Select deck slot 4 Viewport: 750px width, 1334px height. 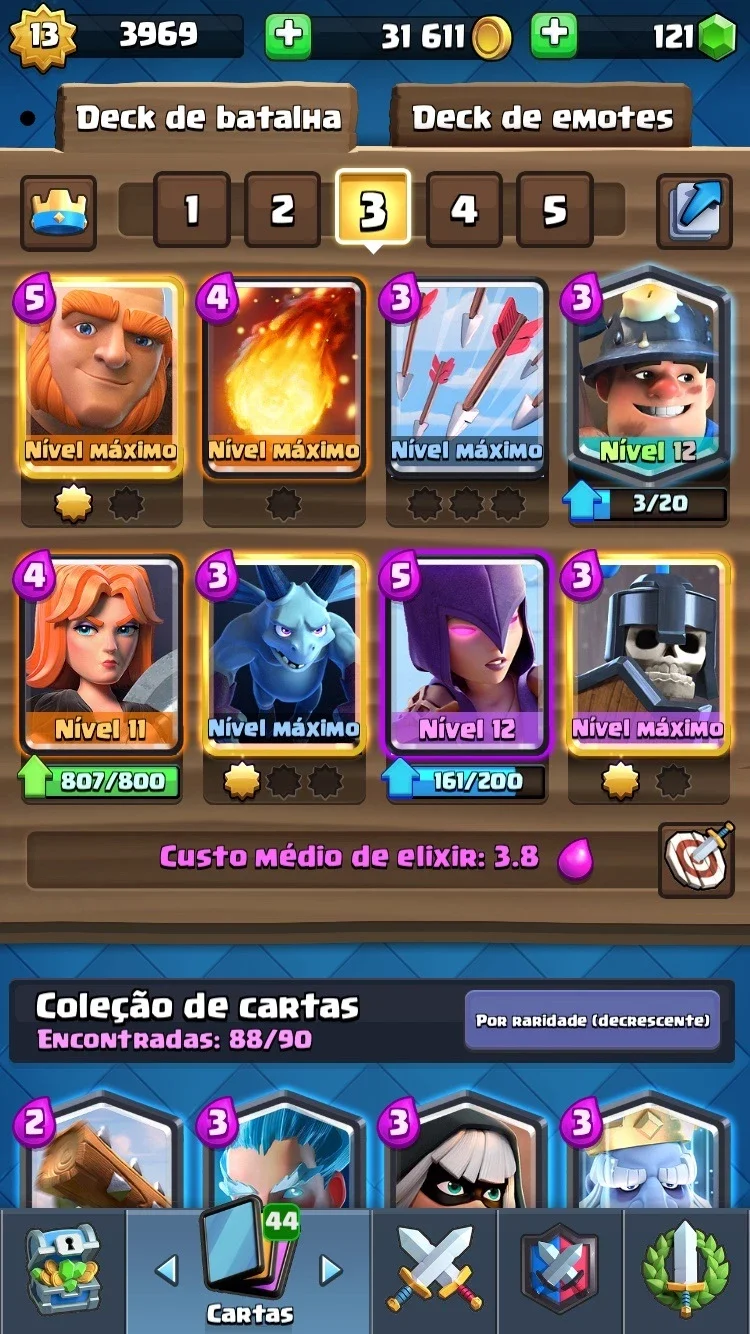pos(464,210)
